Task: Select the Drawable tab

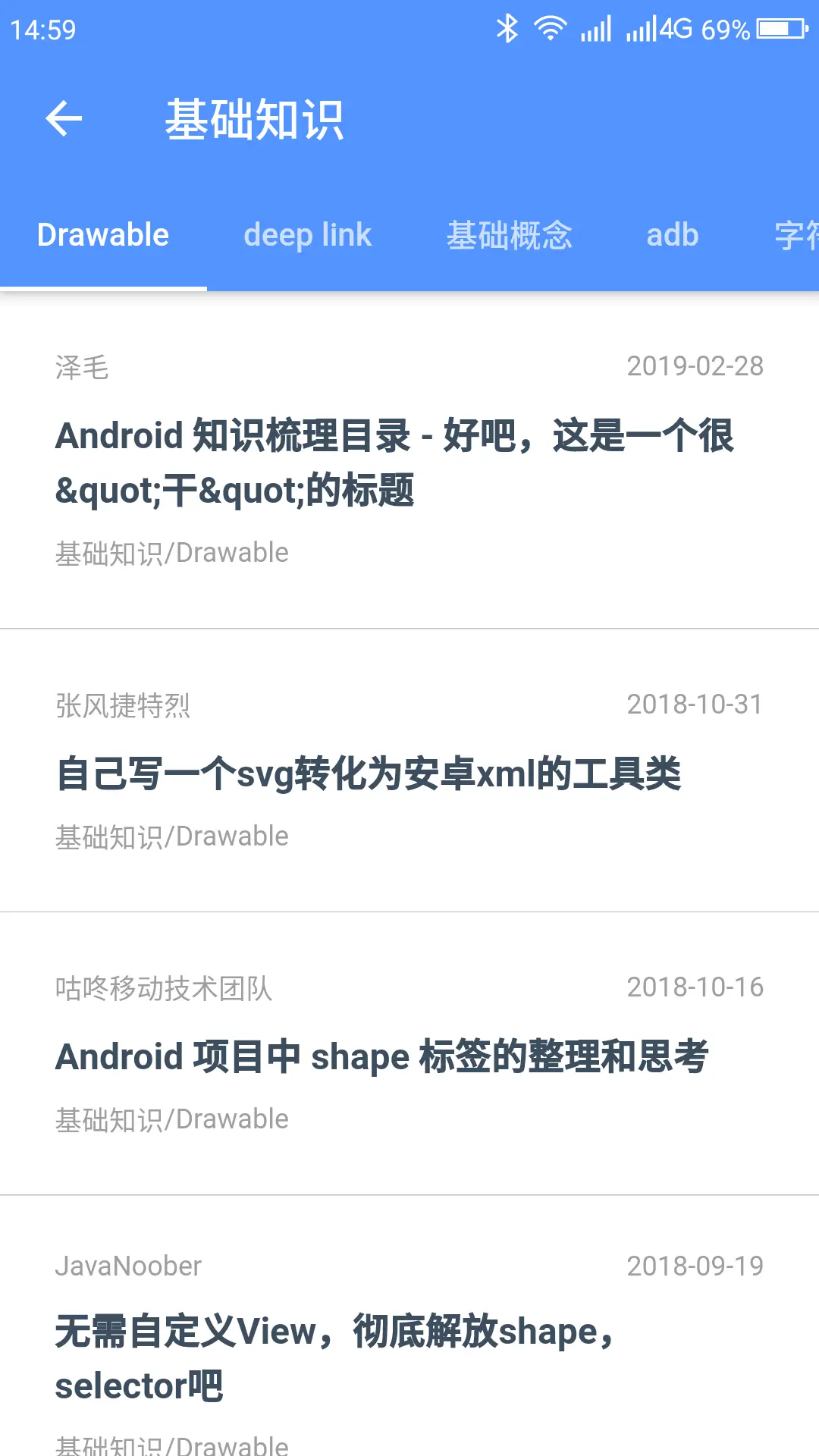Action: (103, 235)
